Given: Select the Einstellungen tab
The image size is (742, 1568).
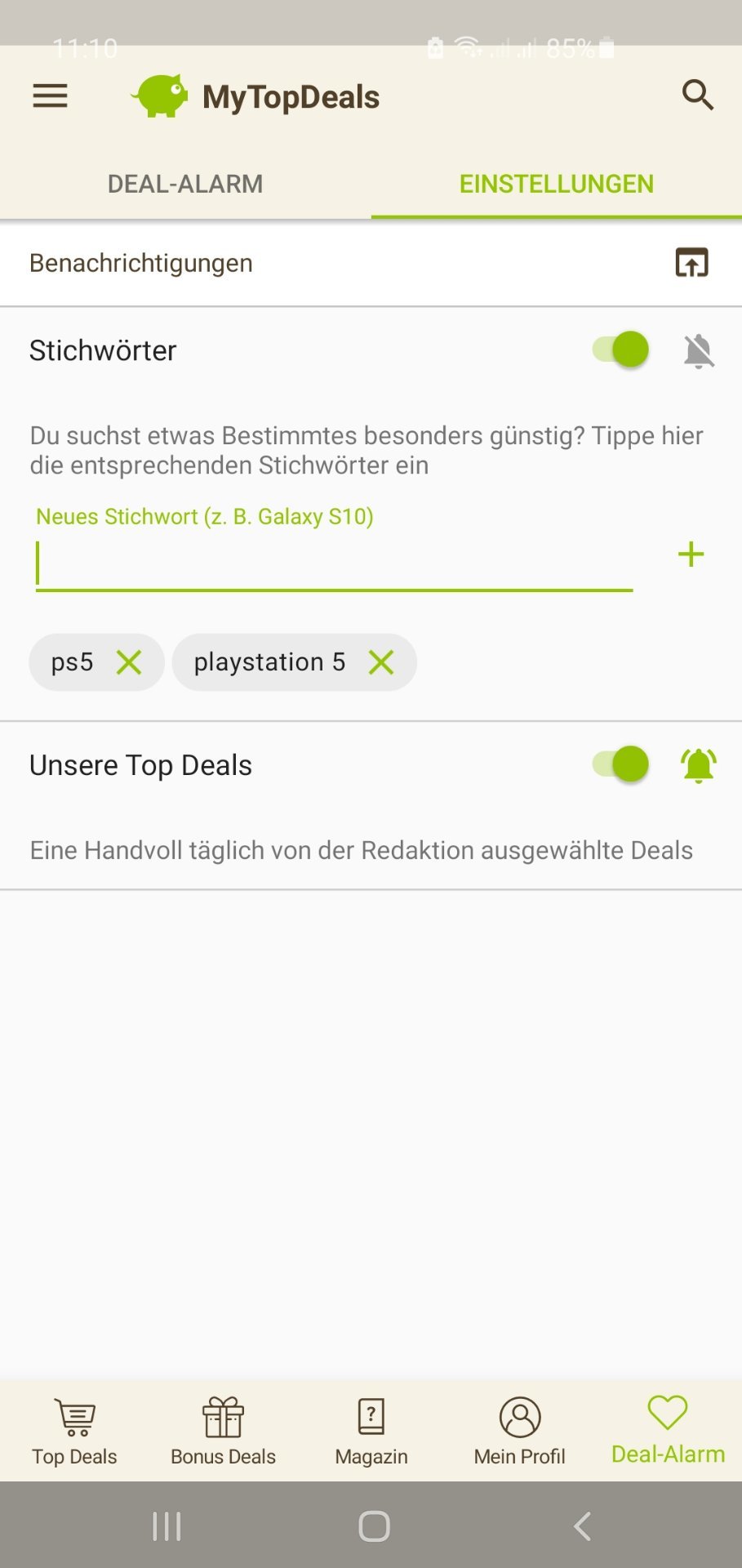Looking at the screenshot, I should [556, 184].
